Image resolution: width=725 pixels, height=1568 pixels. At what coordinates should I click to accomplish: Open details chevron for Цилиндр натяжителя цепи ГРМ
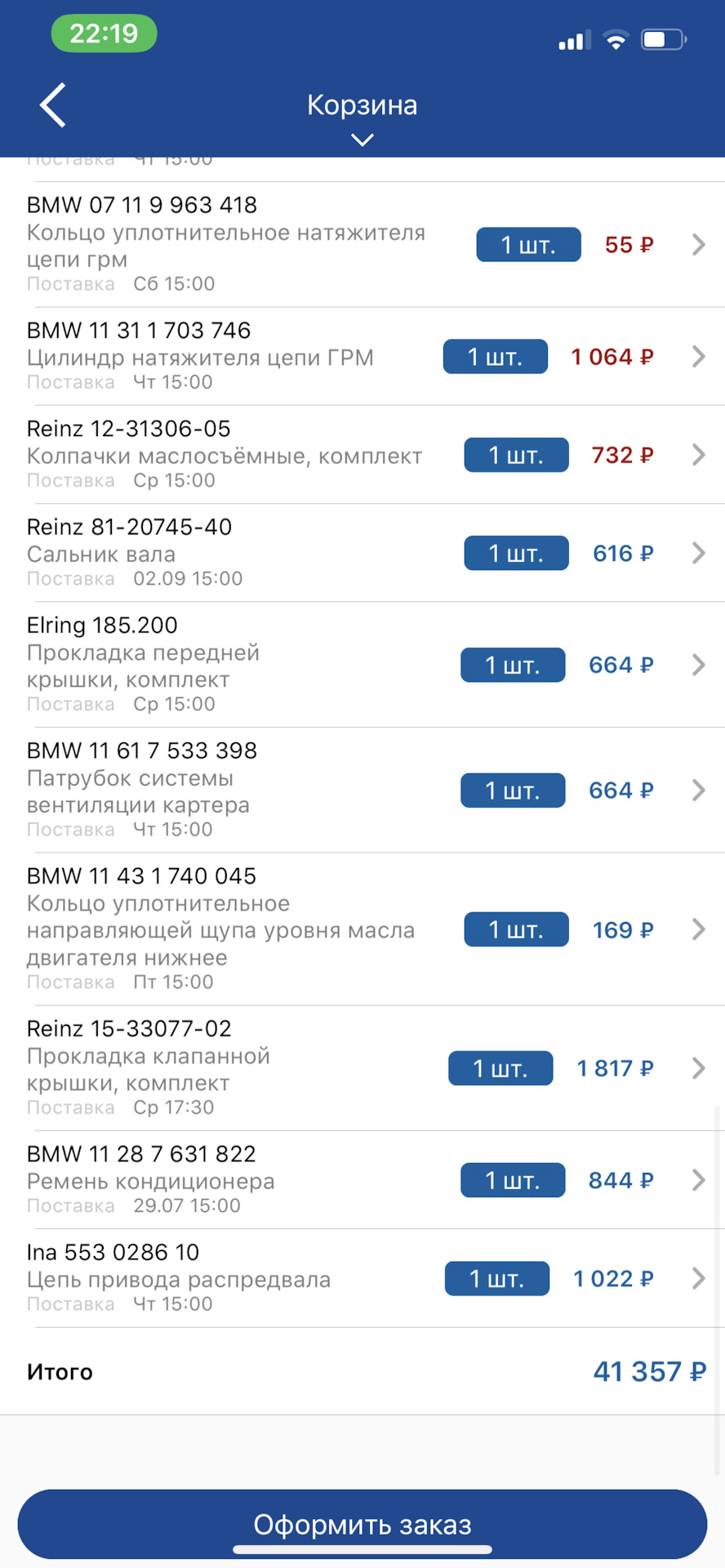coord(698,356)
